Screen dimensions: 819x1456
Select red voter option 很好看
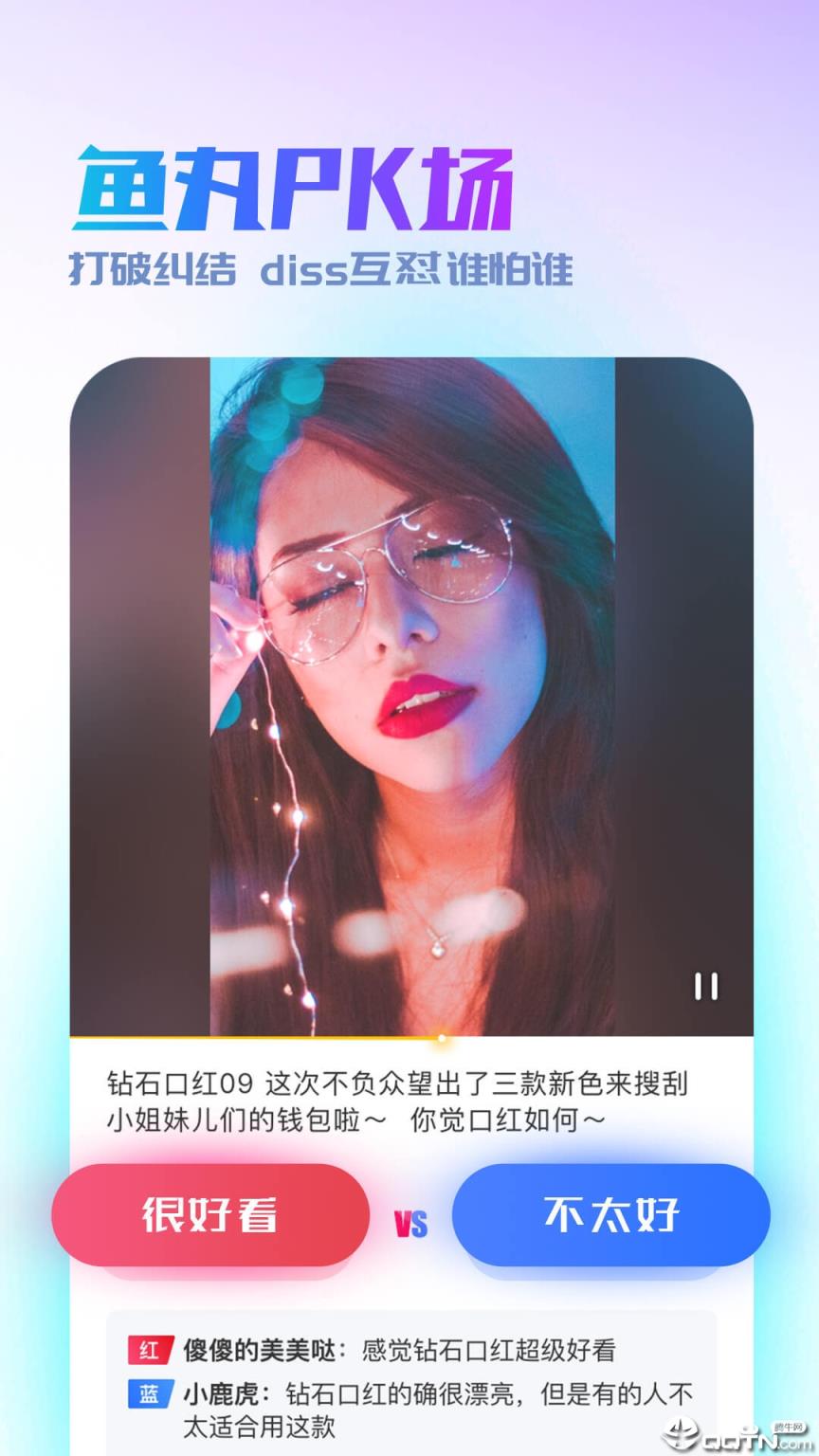click(x=209, y=1215)
